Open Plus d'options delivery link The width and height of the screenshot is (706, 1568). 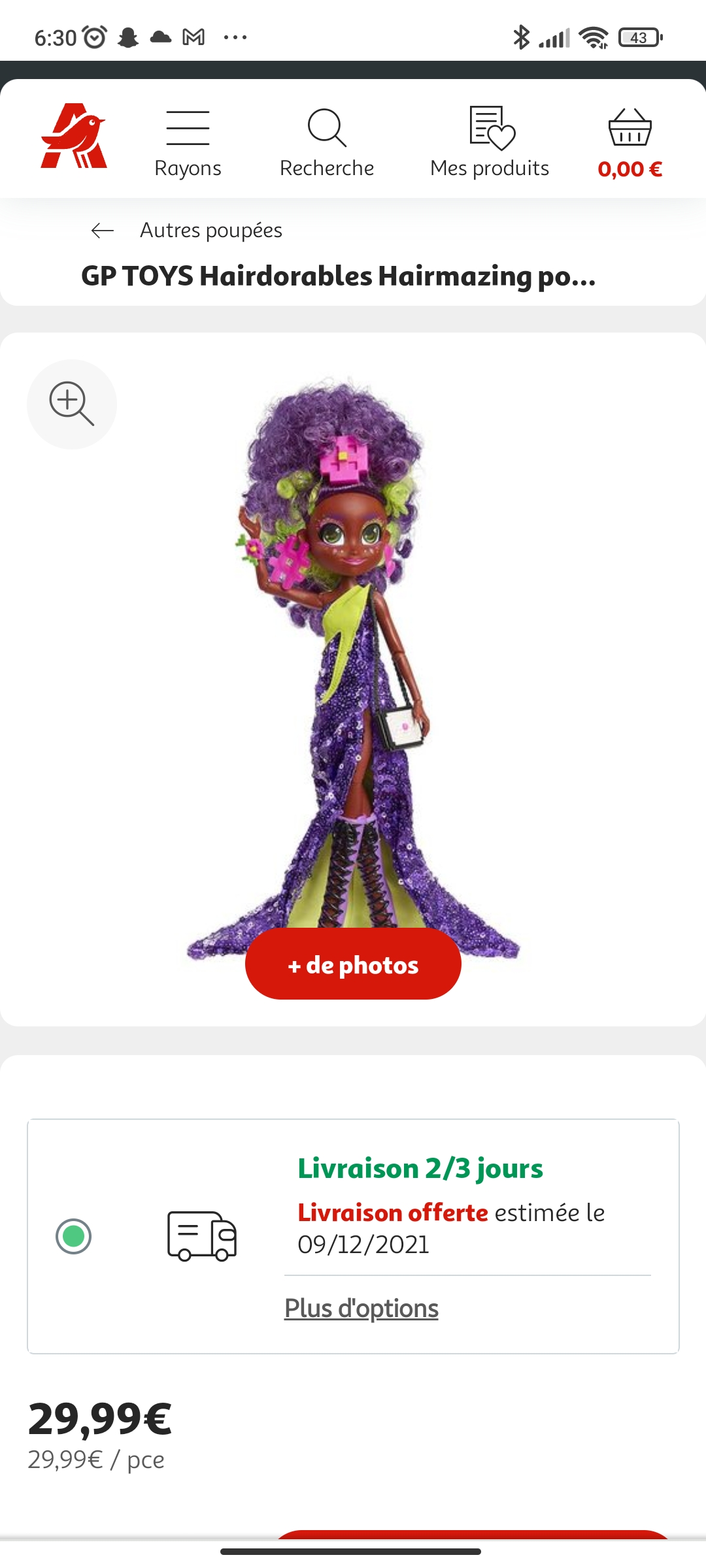tap(361, 1309)
